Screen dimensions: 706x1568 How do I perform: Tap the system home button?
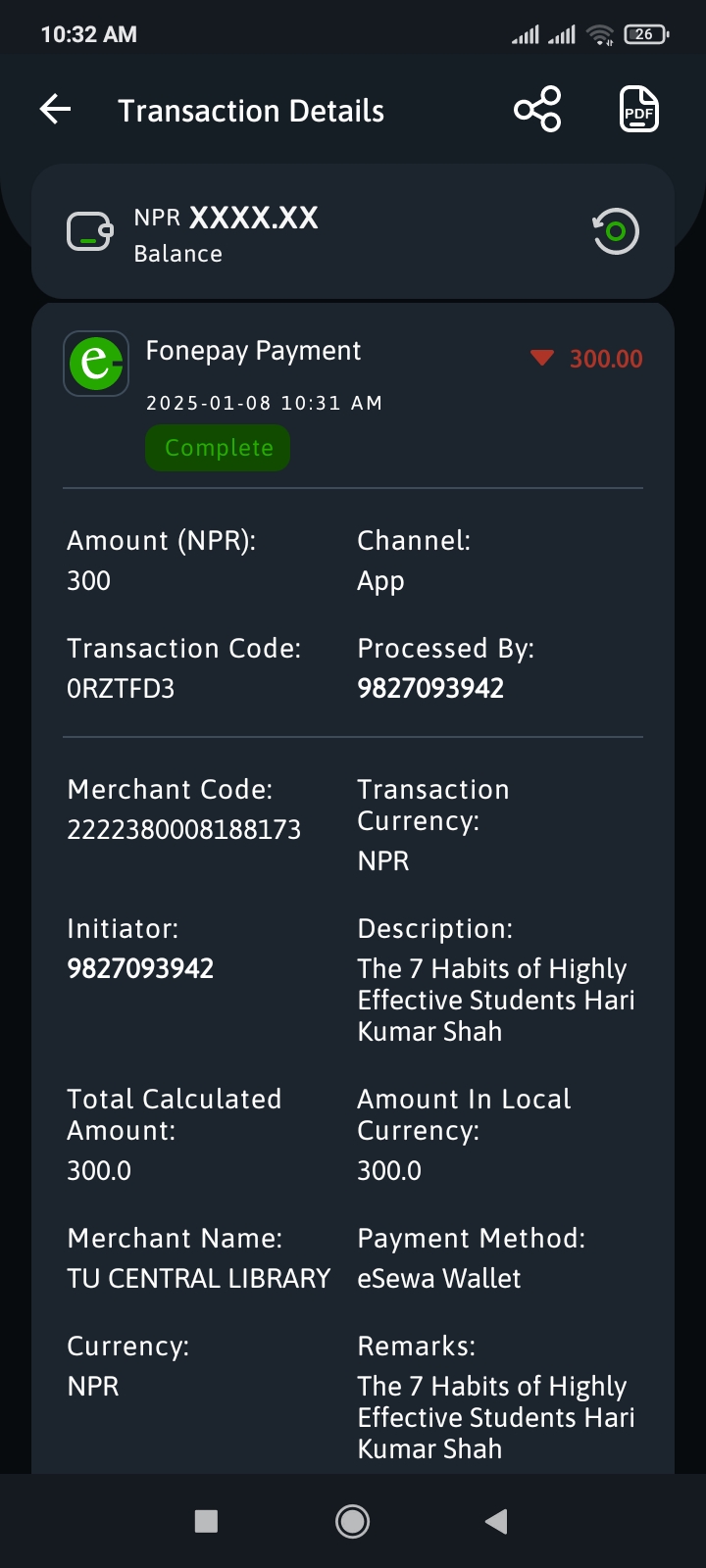[353, 1521]
